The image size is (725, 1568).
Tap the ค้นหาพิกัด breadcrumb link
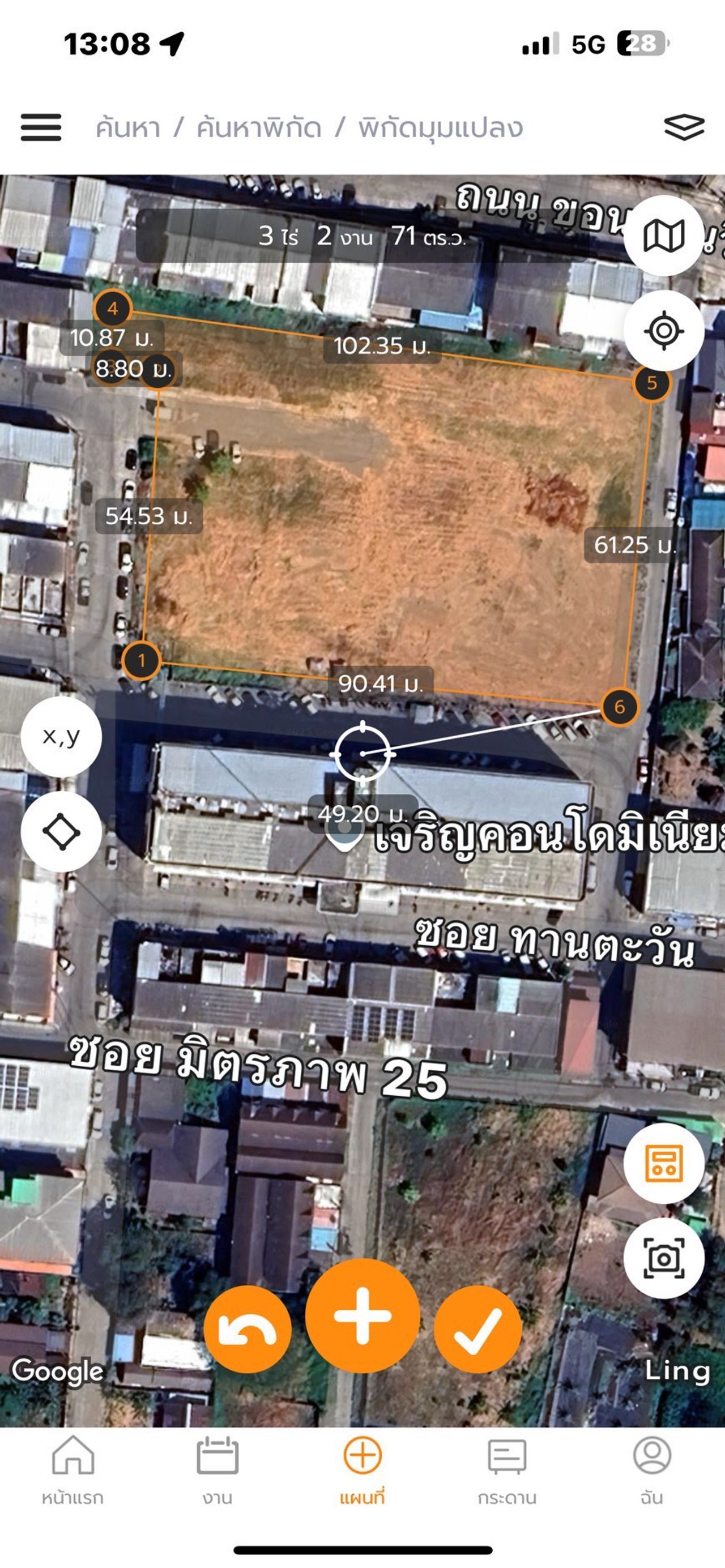click(x=259, y=128)
